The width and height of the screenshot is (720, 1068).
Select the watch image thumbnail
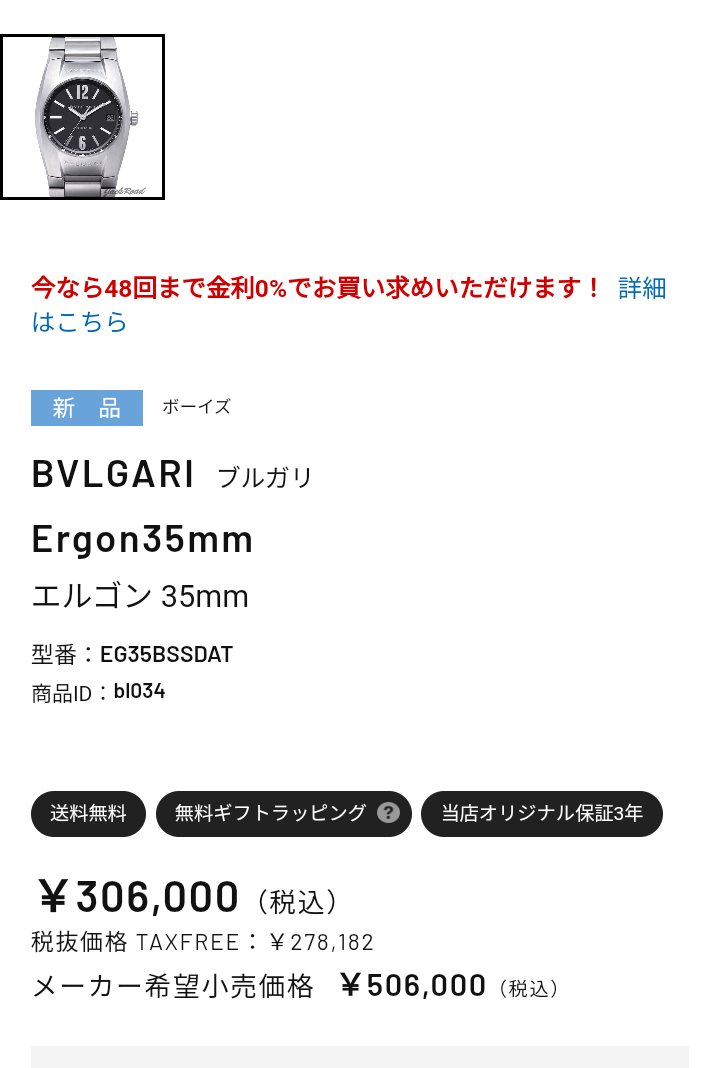[x=82, y=117]
